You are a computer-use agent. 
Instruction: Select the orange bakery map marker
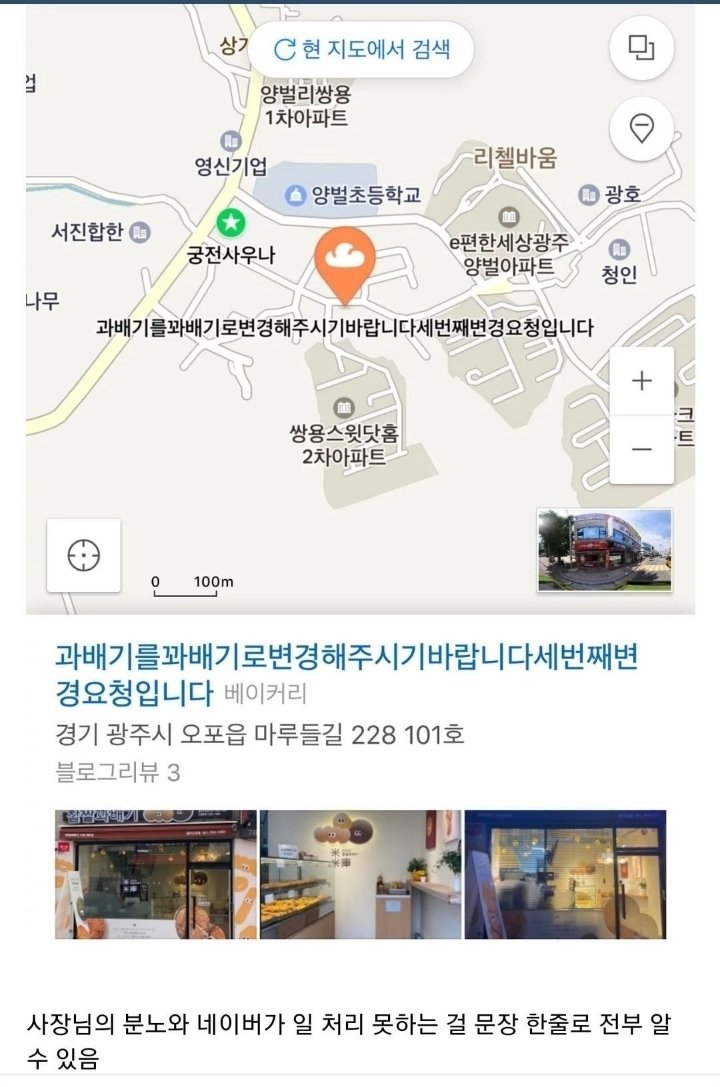coord(345,259)
